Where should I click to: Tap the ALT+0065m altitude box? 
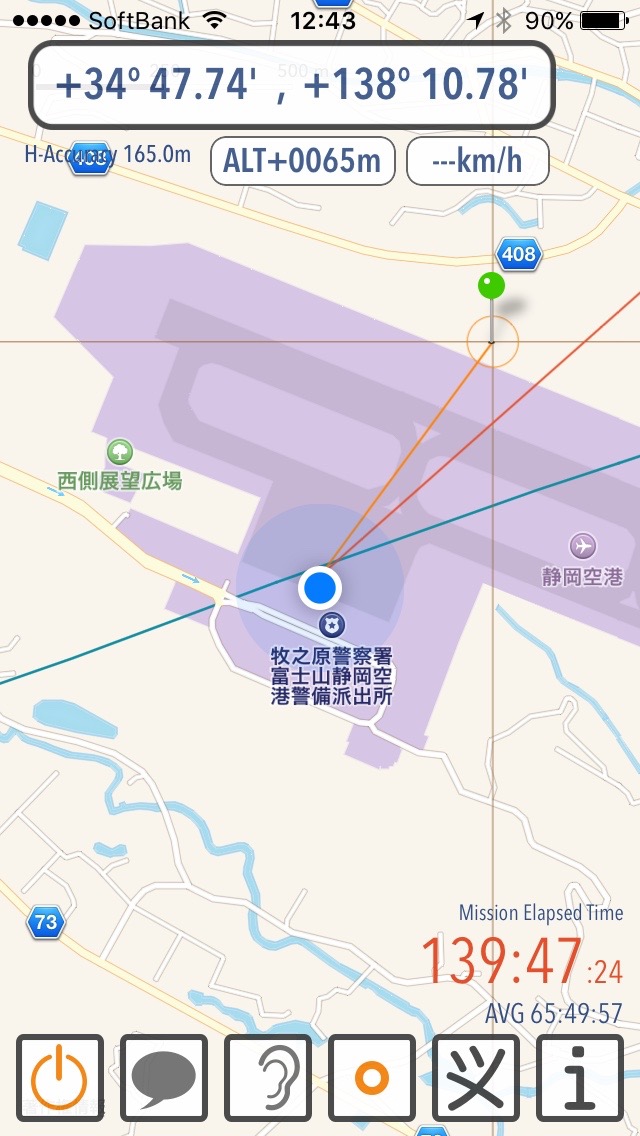(302, 161)
